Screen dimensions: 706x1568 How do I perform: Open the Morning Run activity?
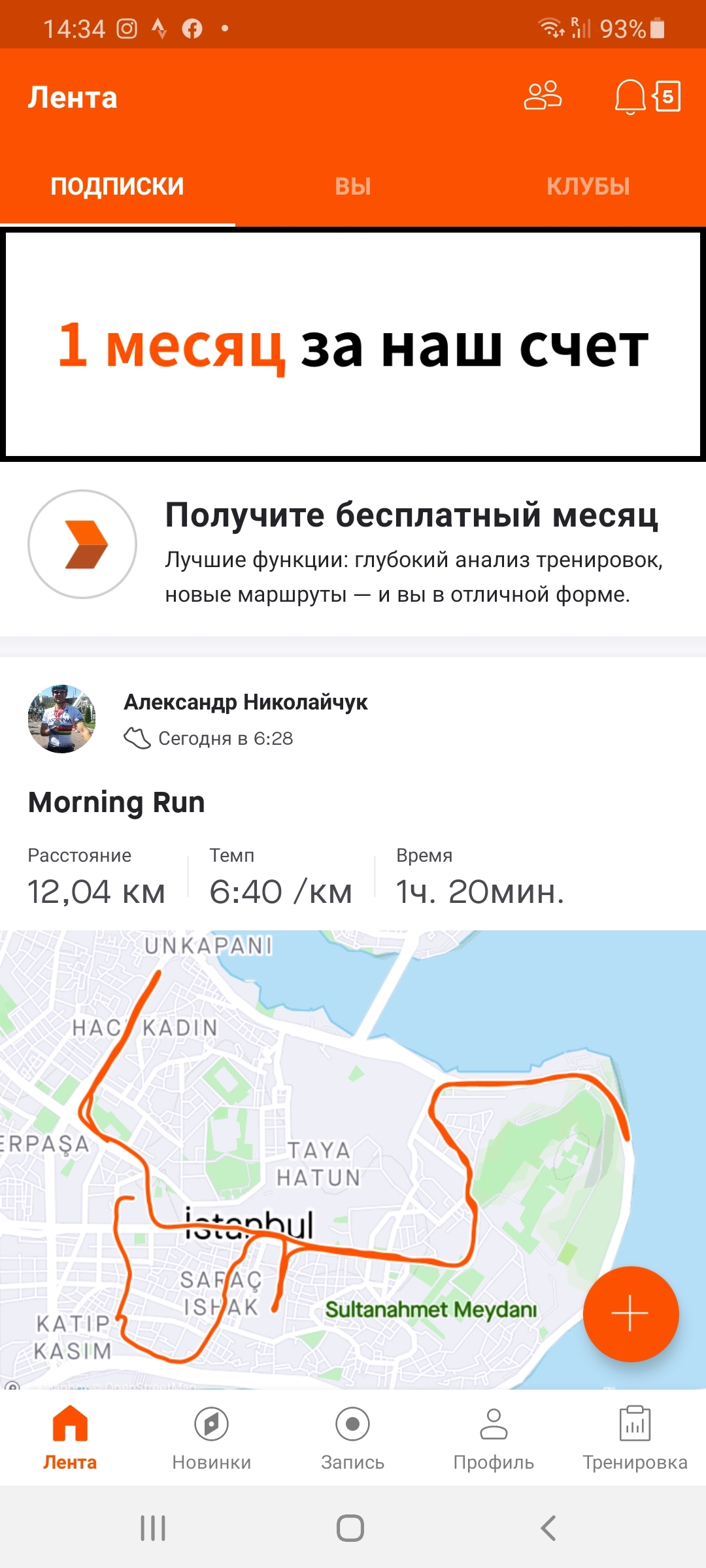(x=116, y=802)
